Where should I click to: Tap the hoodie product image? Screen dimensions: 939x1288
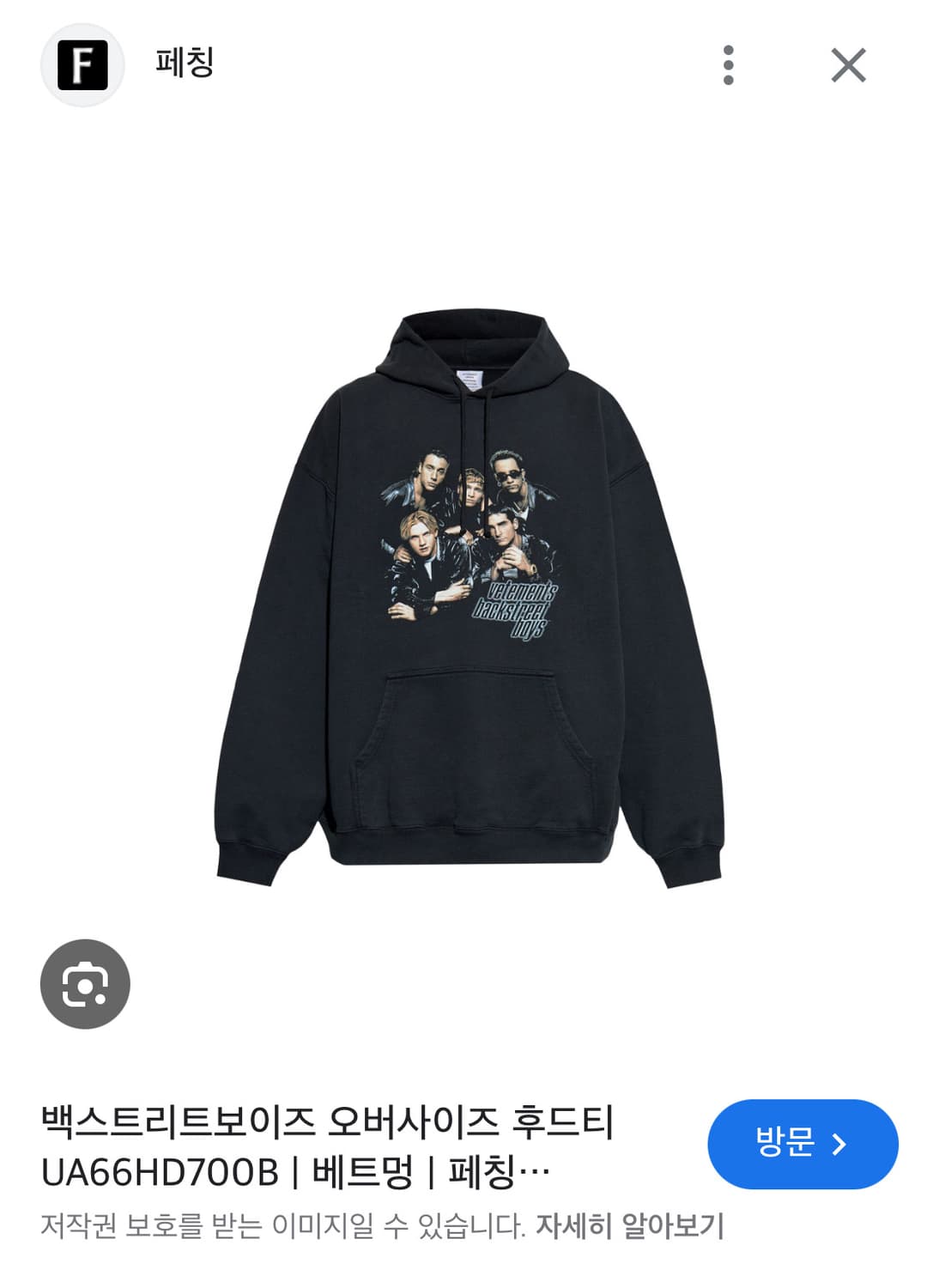pyautogui.click(x=469, y=592)
